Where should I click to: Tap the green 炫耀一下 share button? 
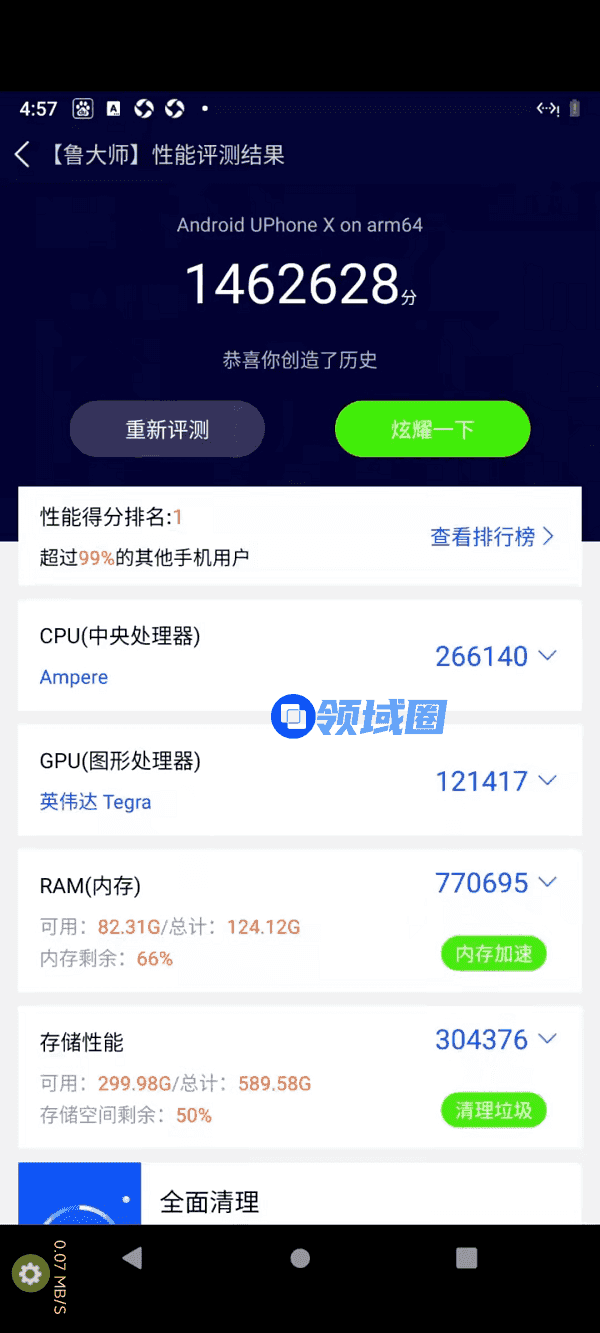tap(432, 430)
